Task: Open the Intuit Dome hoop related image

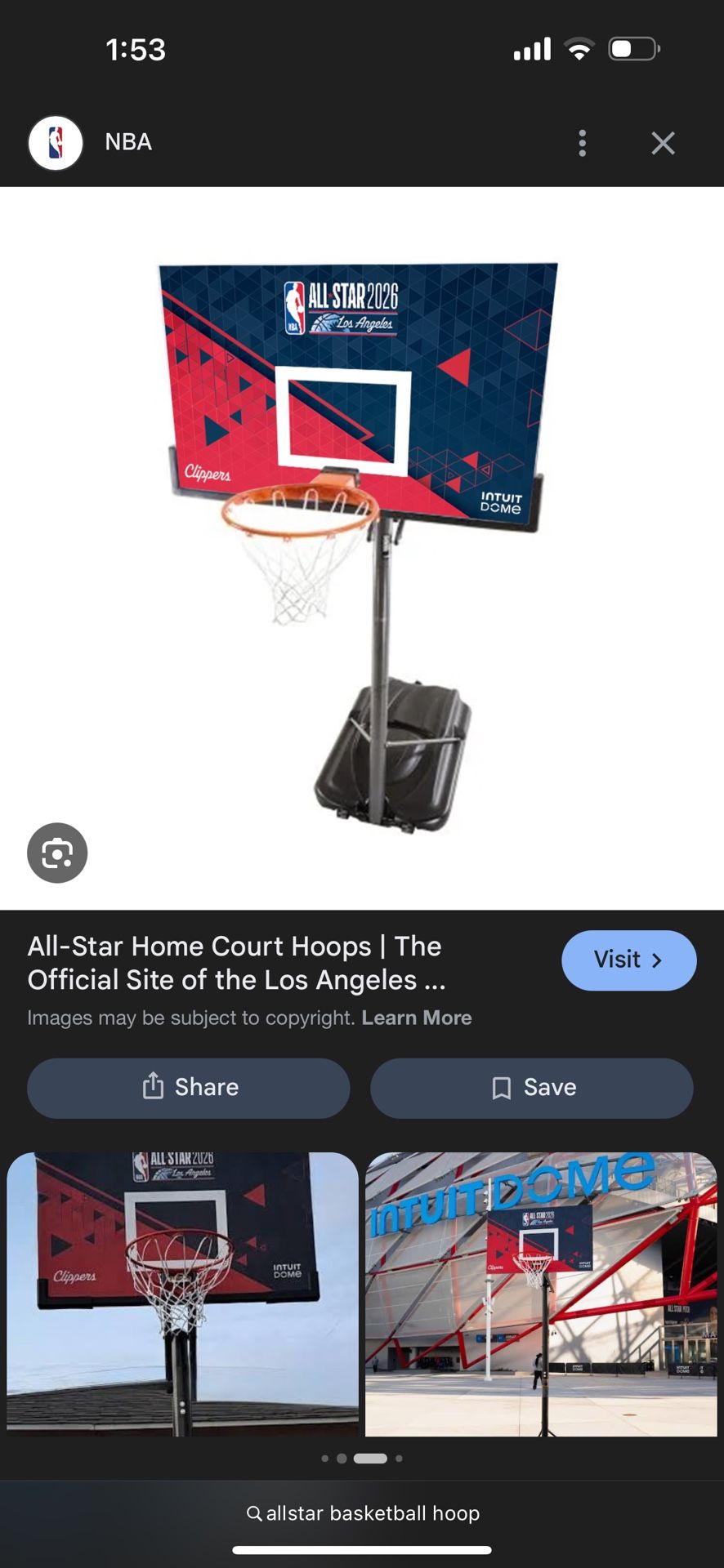Action: pos(540,1292)
